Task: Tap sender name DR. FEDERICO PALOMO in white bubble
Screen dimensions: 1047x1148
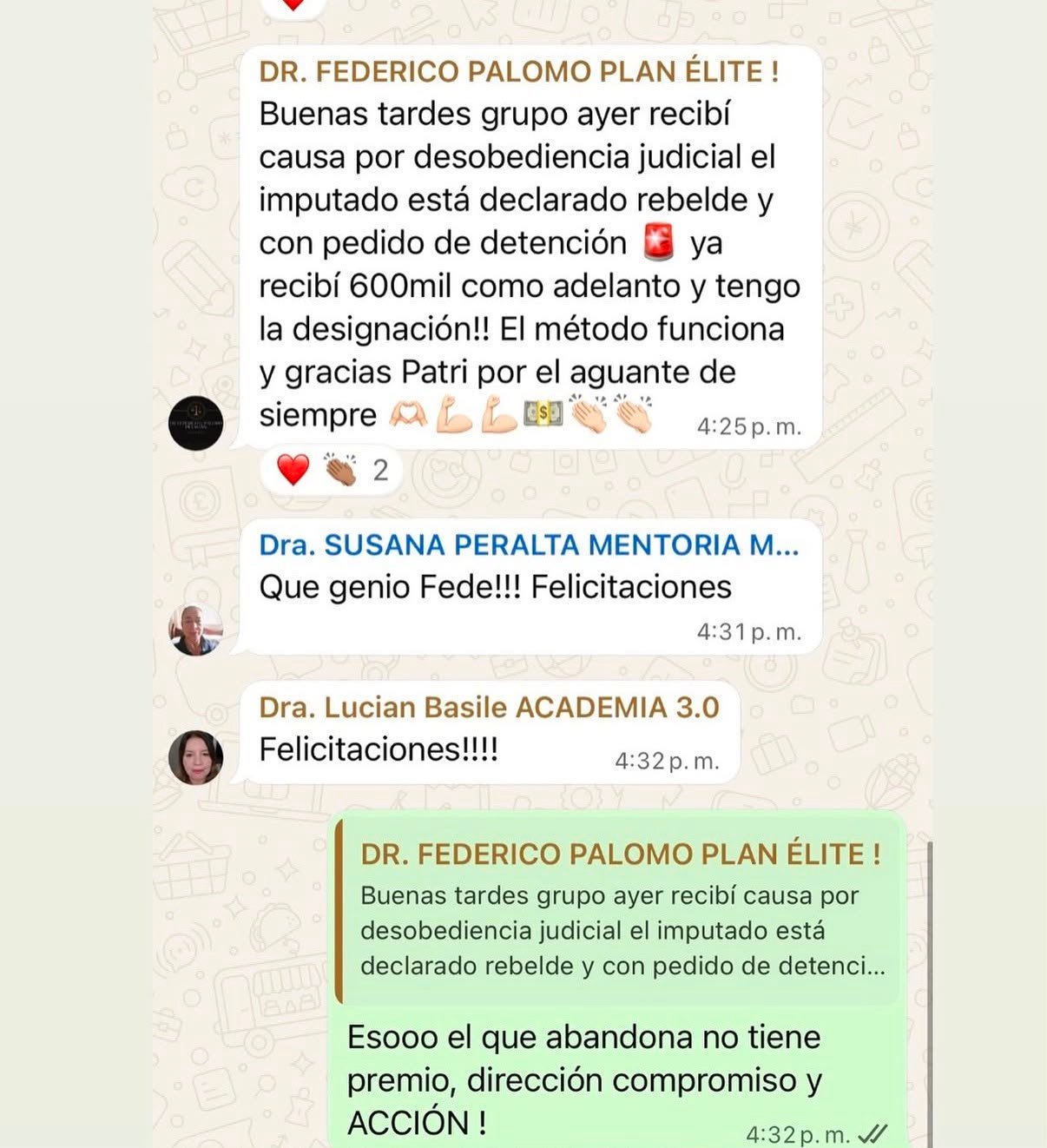Action: coord(519,71)
